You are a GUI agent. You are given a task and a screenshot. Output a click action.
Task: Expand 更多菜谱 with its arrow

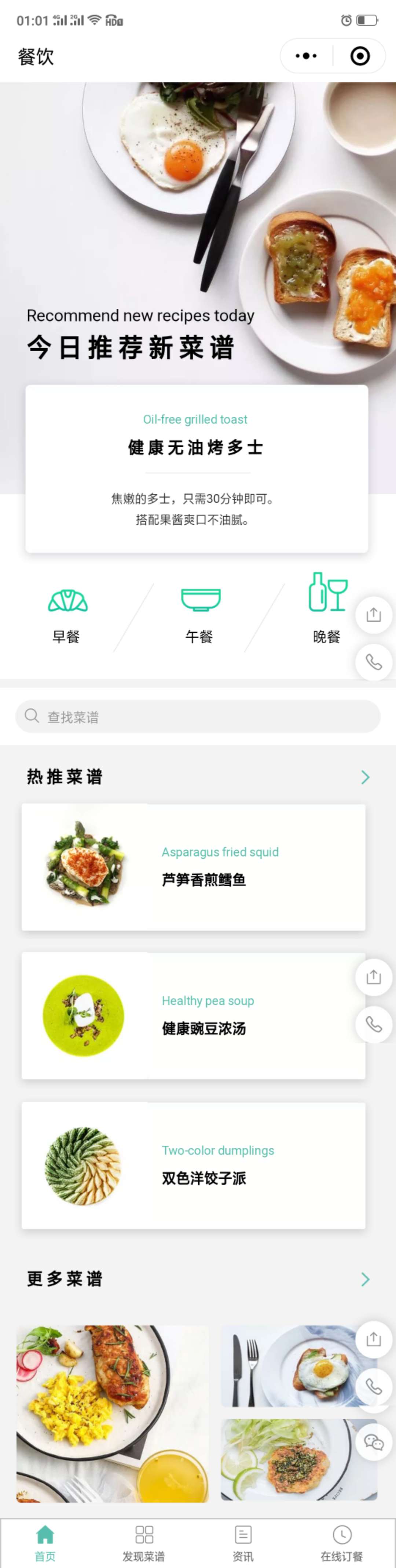click(x=365, y=1278)
